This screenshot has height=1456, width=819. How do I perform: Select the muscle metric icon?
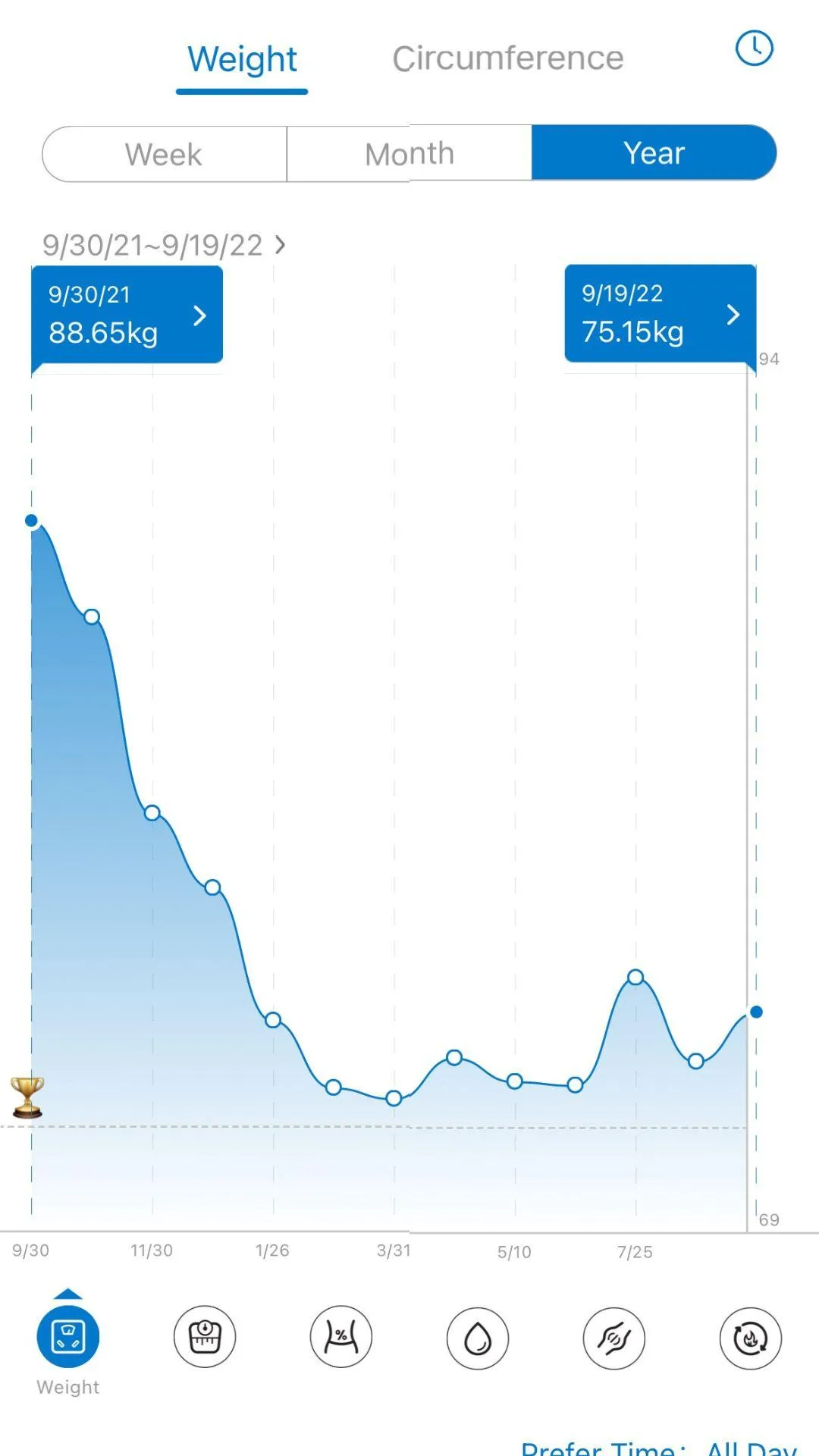tap(614, 1338)
